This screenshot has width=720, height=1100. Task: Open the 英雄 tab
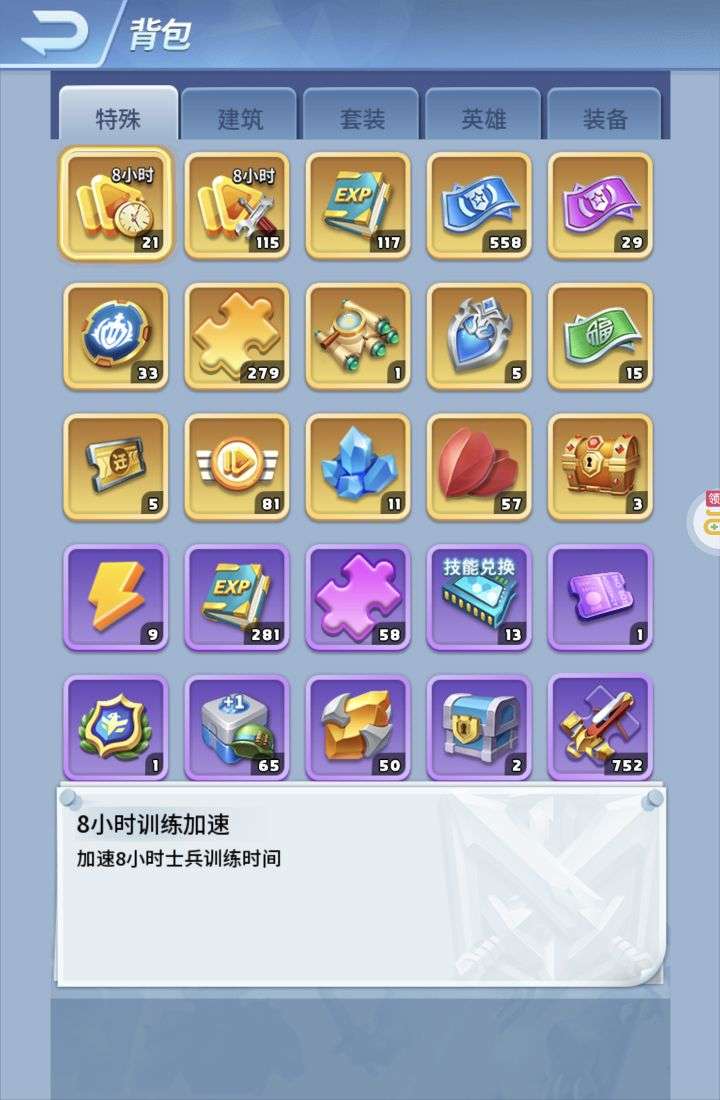[x=484, y=118]
